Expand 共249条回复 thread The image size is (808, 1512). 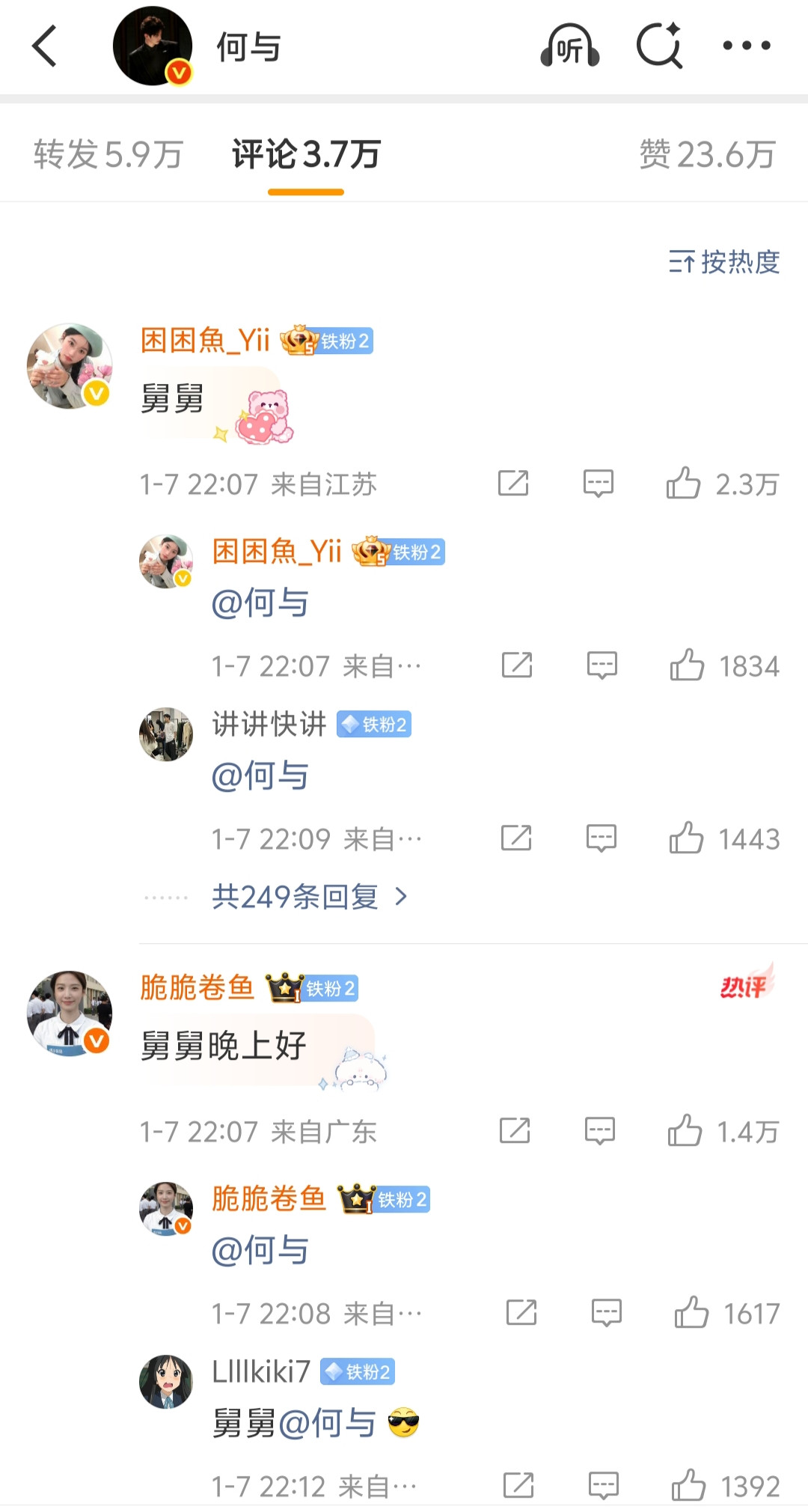click(x=309, y=896)
